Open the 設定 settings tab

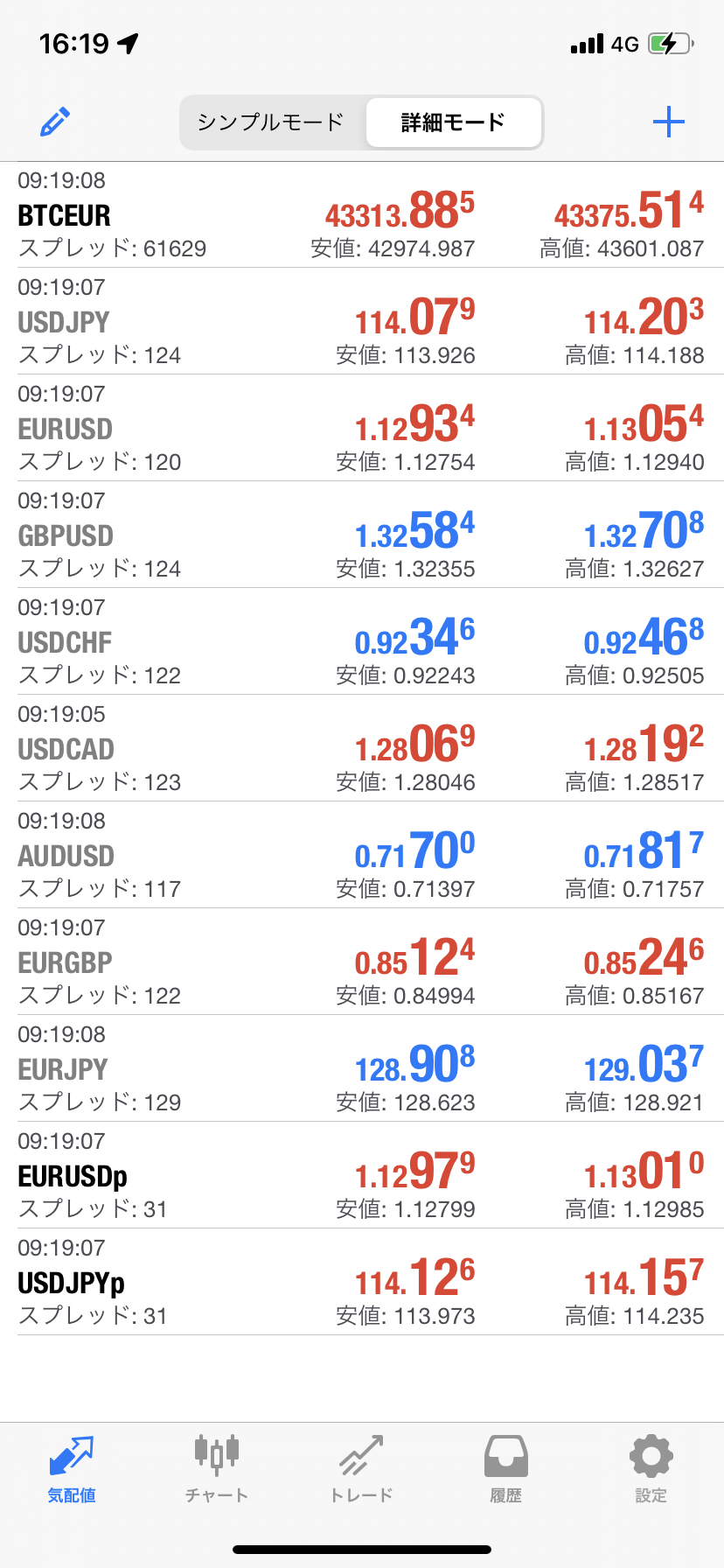point(651,1469)
